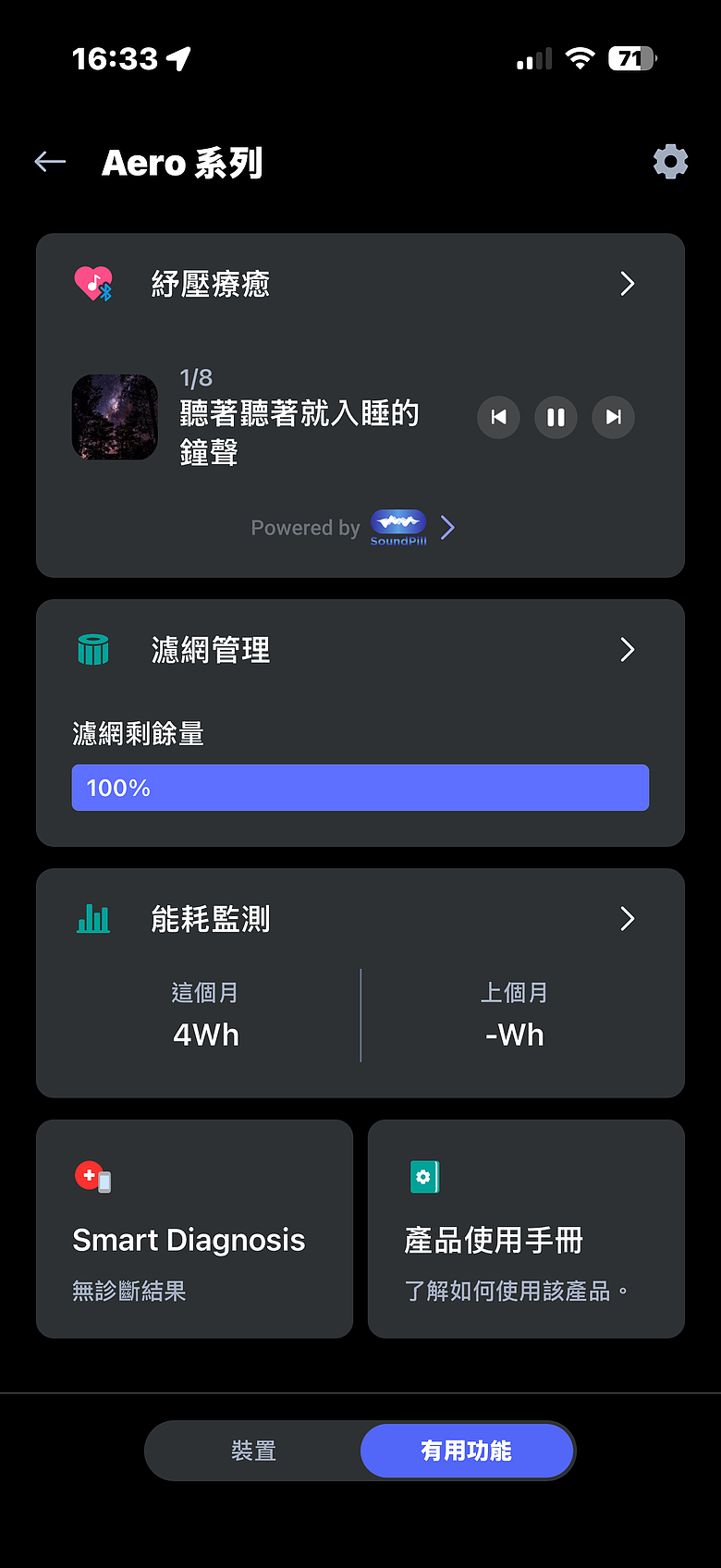Skip to the previous sound track

coord(498,417)
